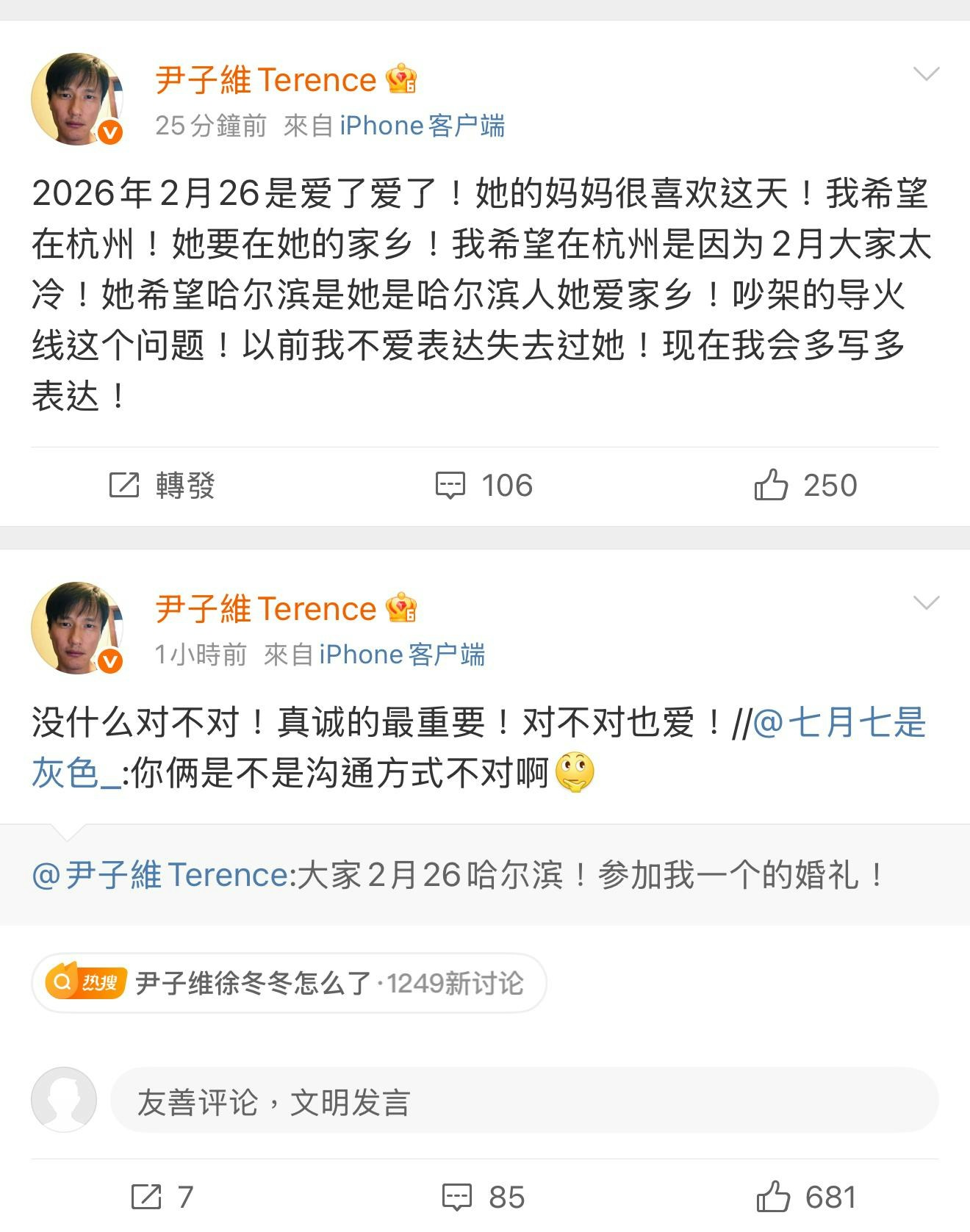Image resolution: width=970 pixels, height=1232 pixels.
Task: Expand the chevron menu on the 1小時前 post
Action: pyautogui.click(x=926, y=602)
